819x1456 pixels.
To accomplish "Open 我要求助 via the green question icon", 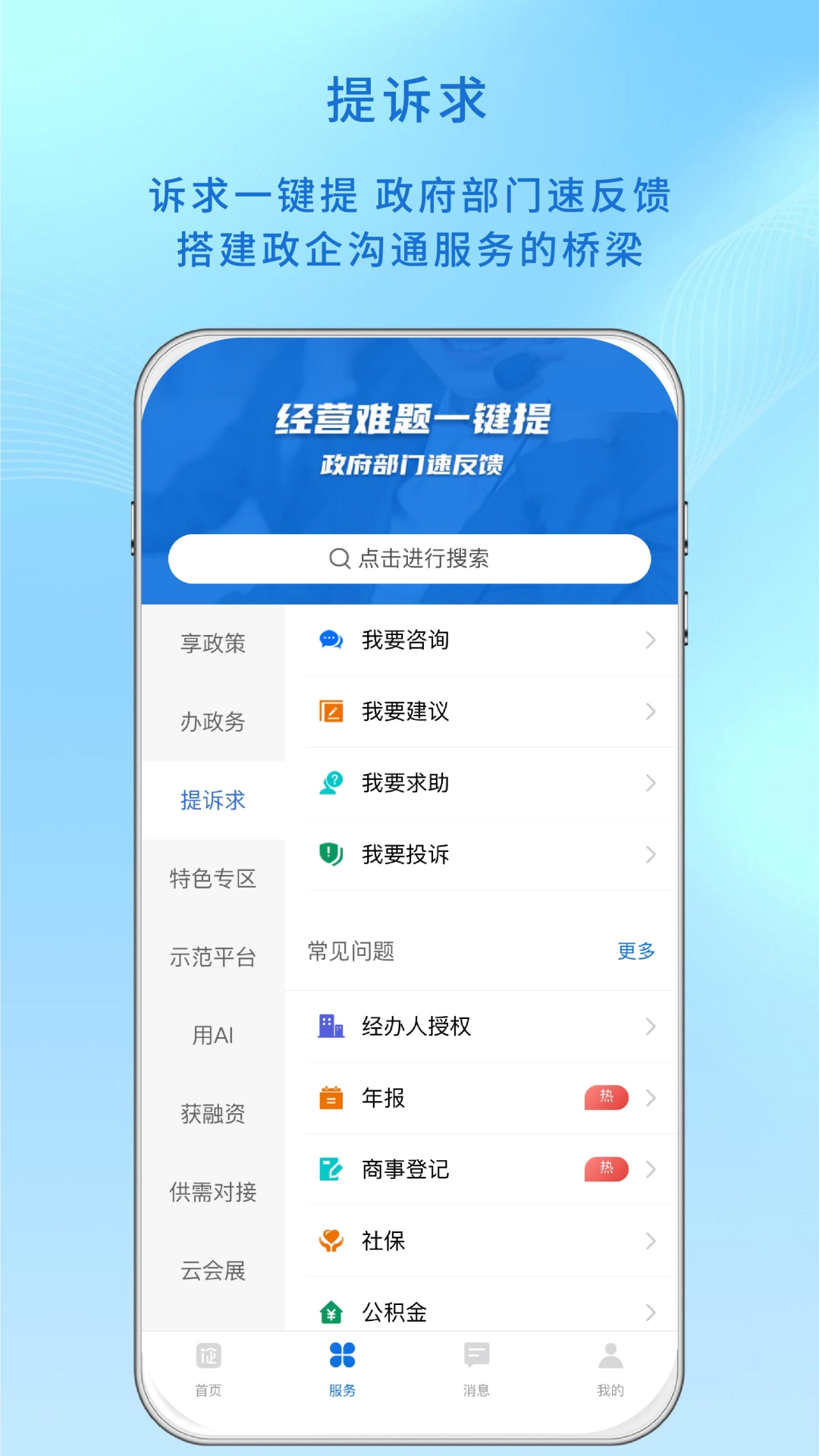I will 331,783.
